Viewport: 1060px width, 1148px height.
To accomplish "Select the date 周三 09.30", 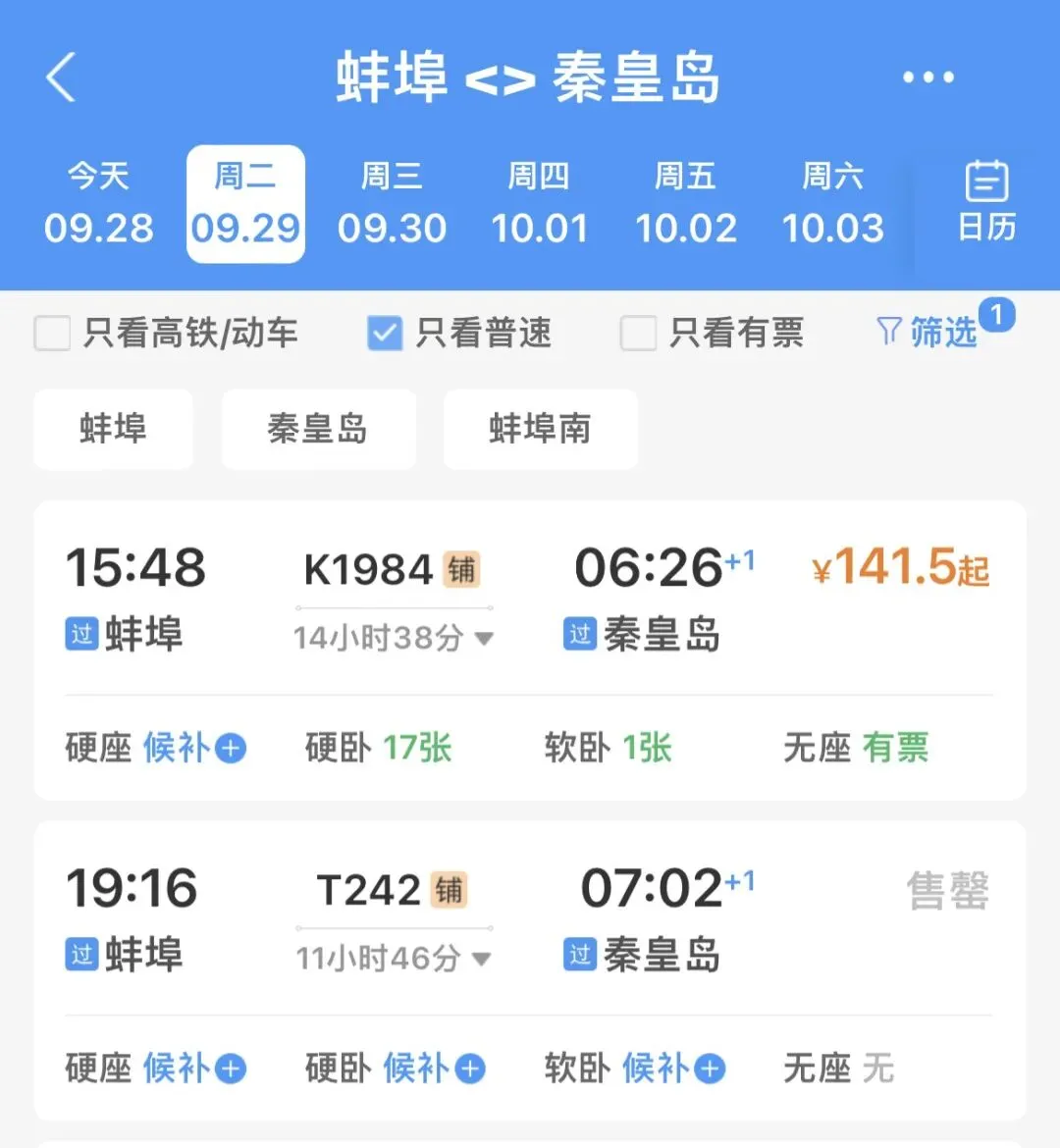I will (392, 203).
